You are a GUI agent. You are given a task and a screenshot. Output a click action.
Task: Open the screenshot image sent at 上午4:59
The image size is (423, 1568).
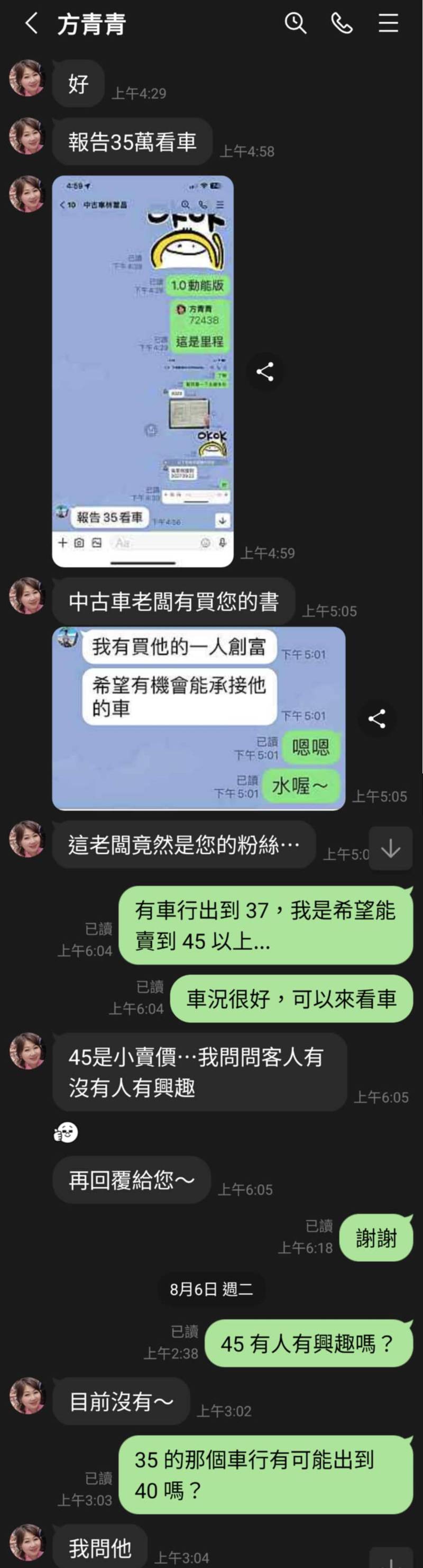point(143,371)
